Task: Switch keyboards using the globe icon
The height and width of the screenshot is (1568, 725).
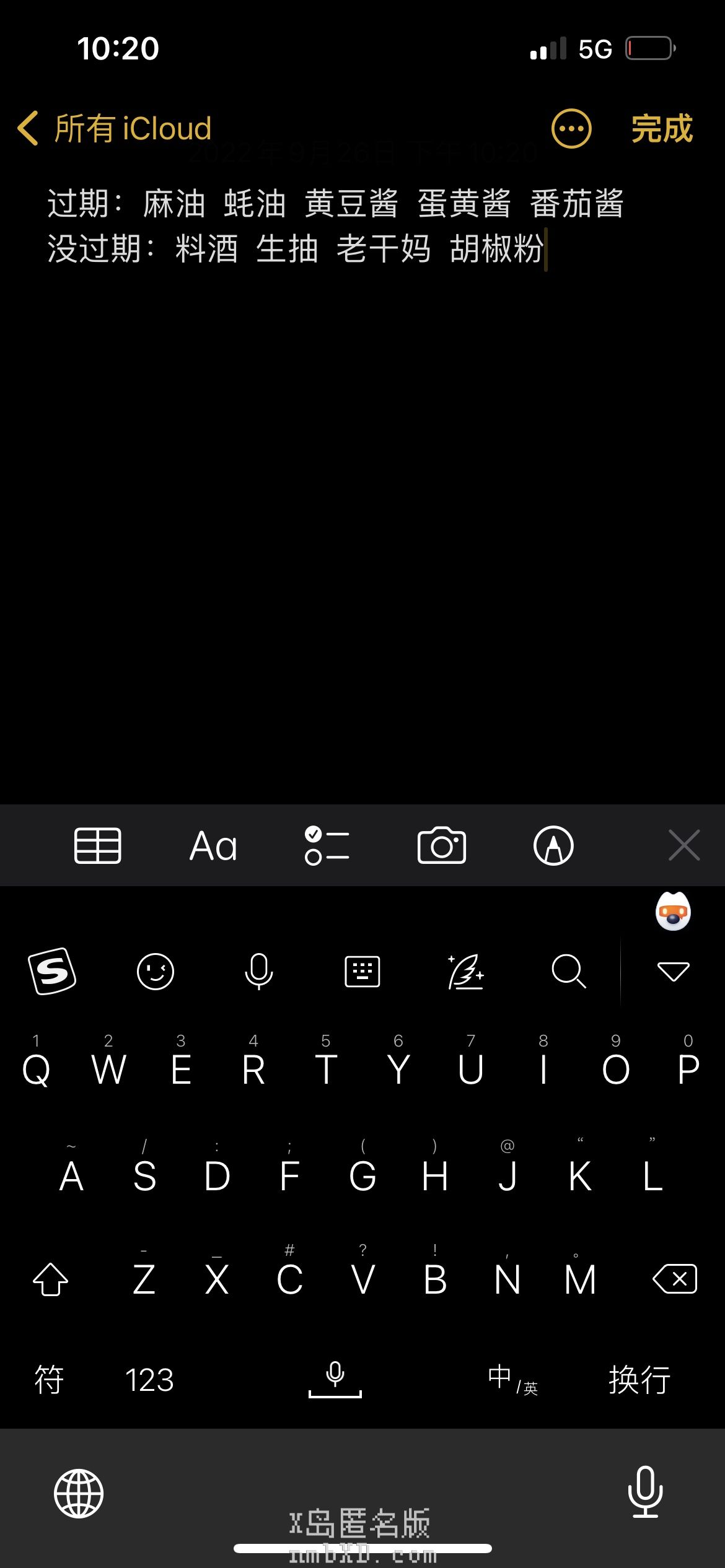Action: (x=79, y=1493)
